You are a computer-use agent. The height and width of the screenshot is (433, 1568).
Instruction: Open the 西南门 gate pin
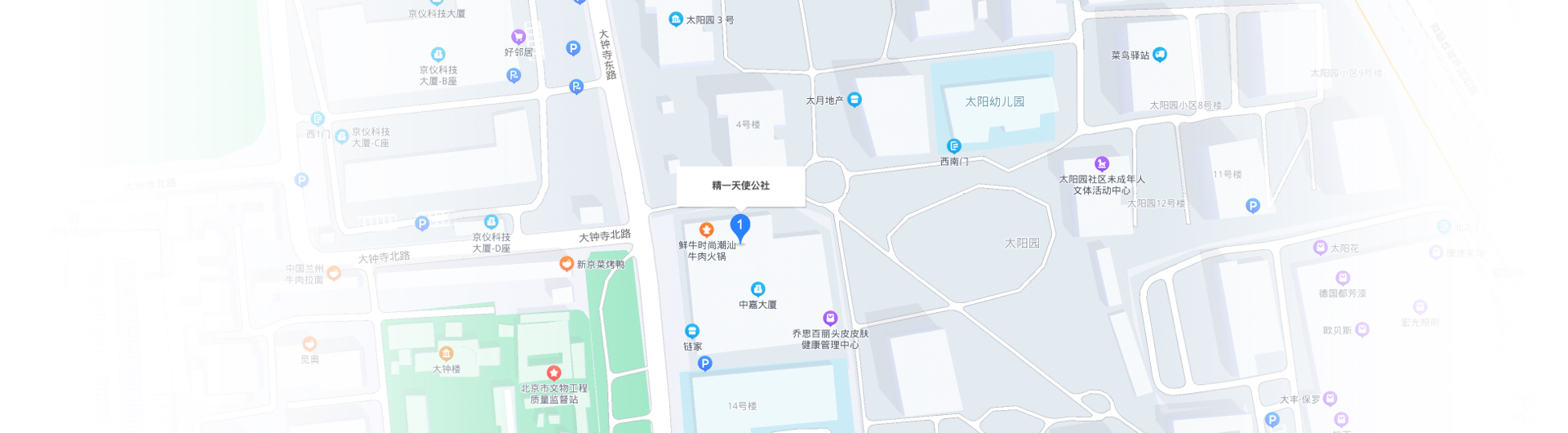point(953,146)
